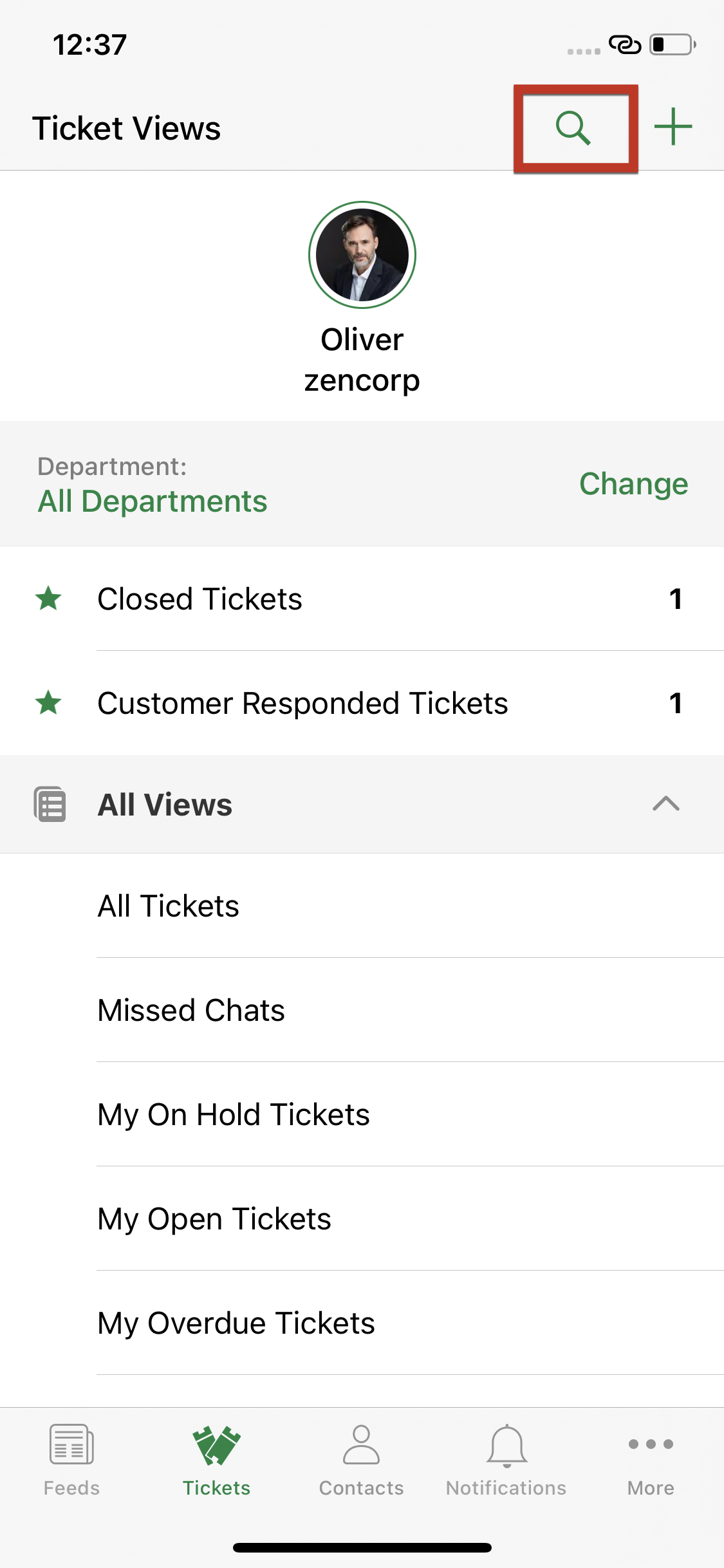
Task: Open My On Hold Tickets
Action: (x=234, y=1115)
